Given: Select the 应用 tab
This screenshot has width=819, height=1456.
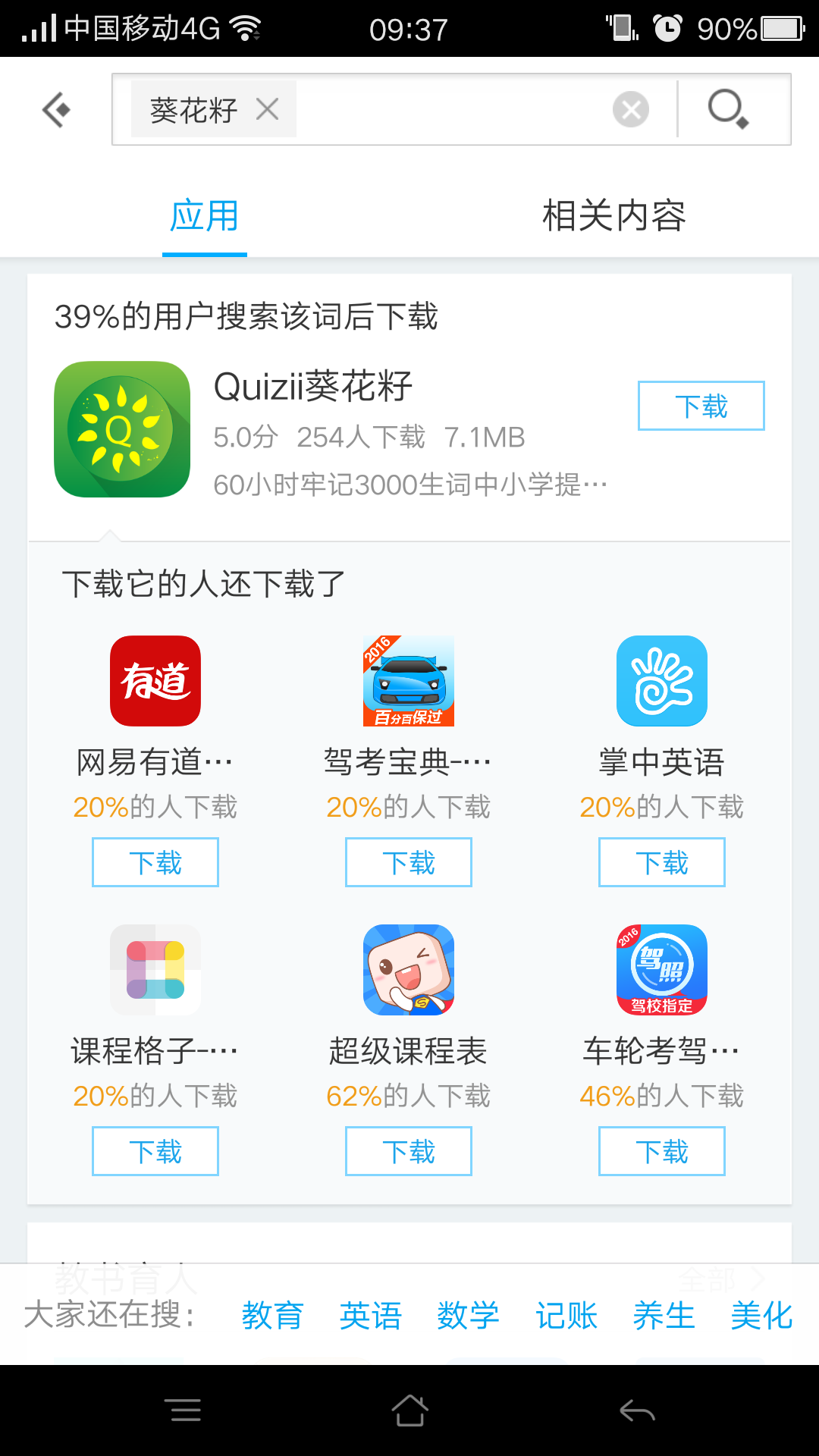Looking at the screenshot, I should (x=204, y=216).
